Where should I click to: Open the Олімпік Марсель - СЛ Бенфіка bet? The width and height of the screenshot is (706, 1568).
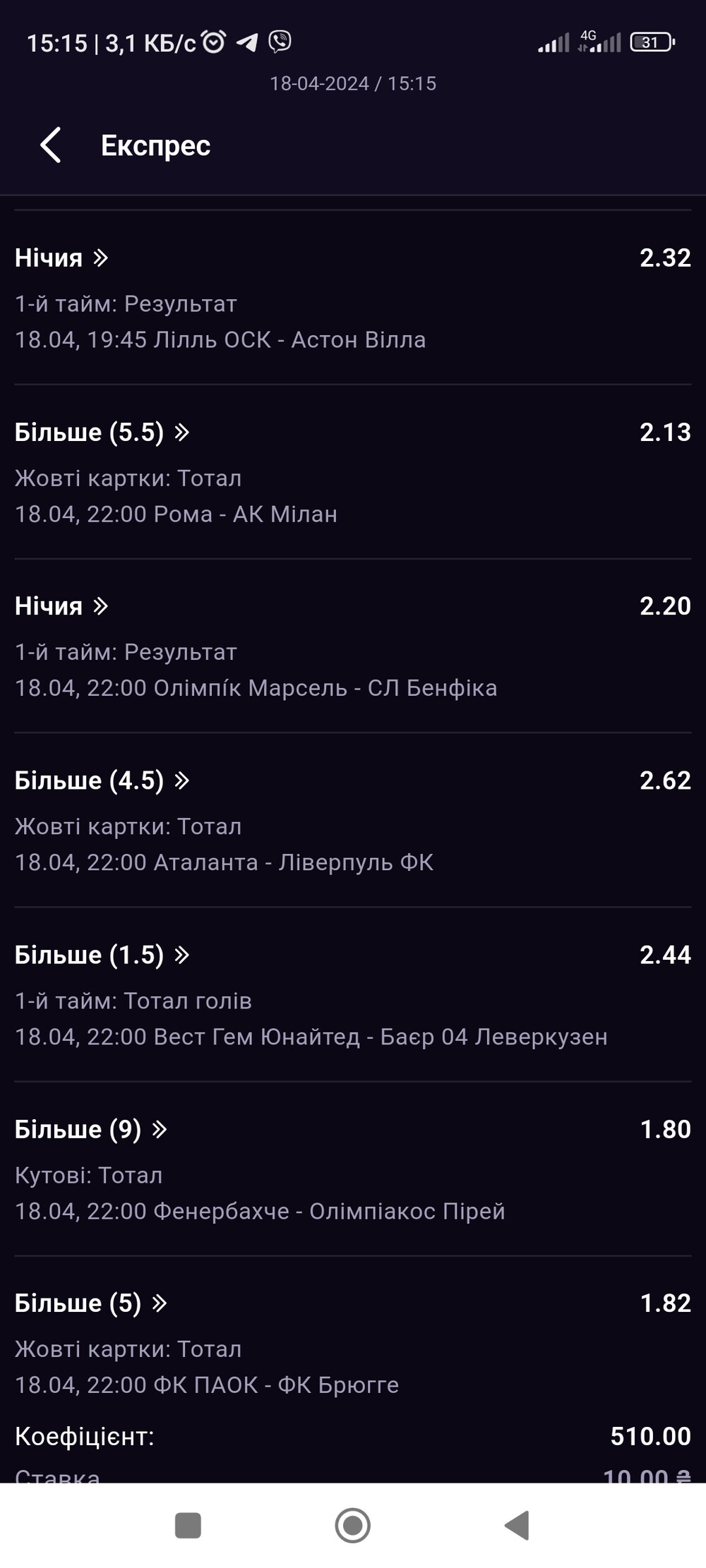pos(353,646)
